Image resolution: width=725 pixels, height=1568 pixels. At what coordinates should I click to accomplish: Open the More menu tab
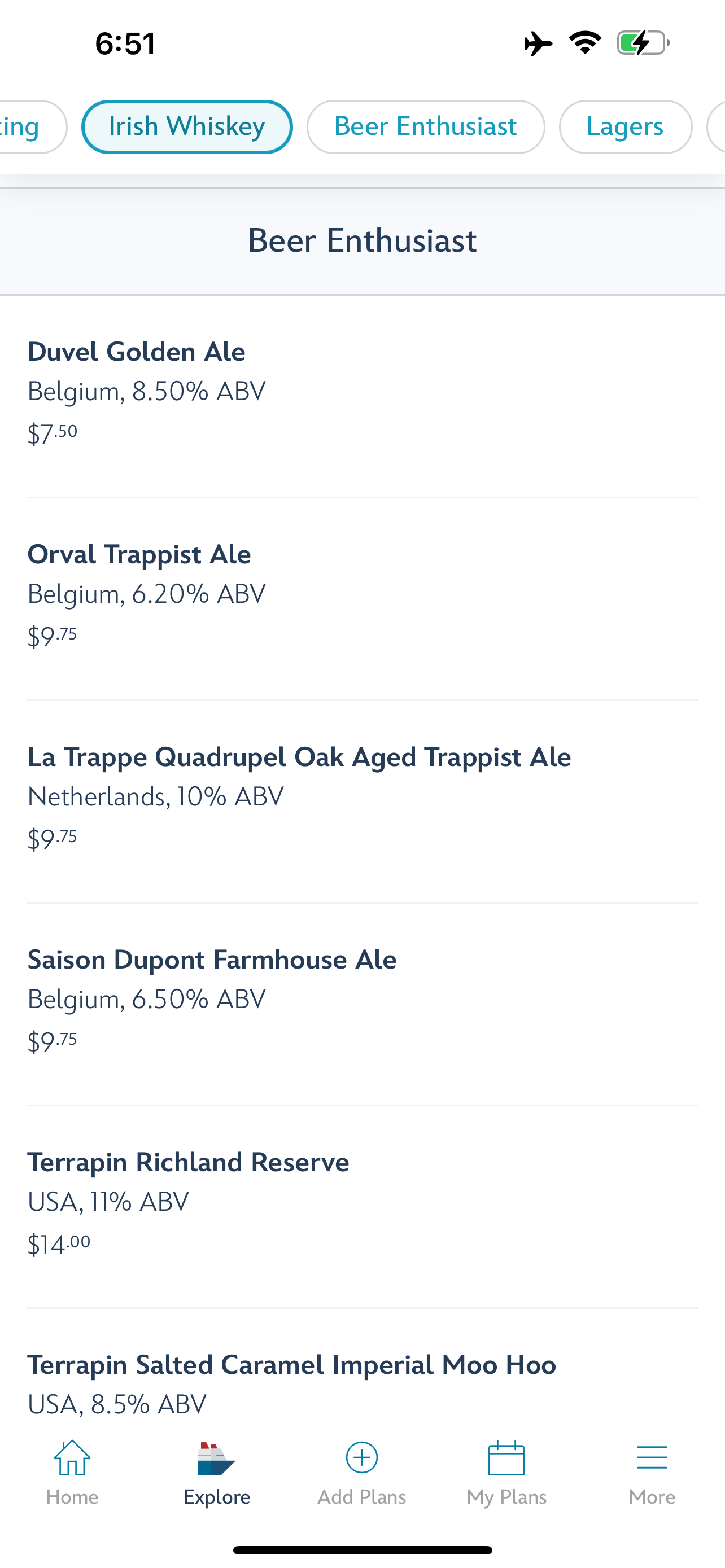pyautogui.click(x=652, y=1473)
